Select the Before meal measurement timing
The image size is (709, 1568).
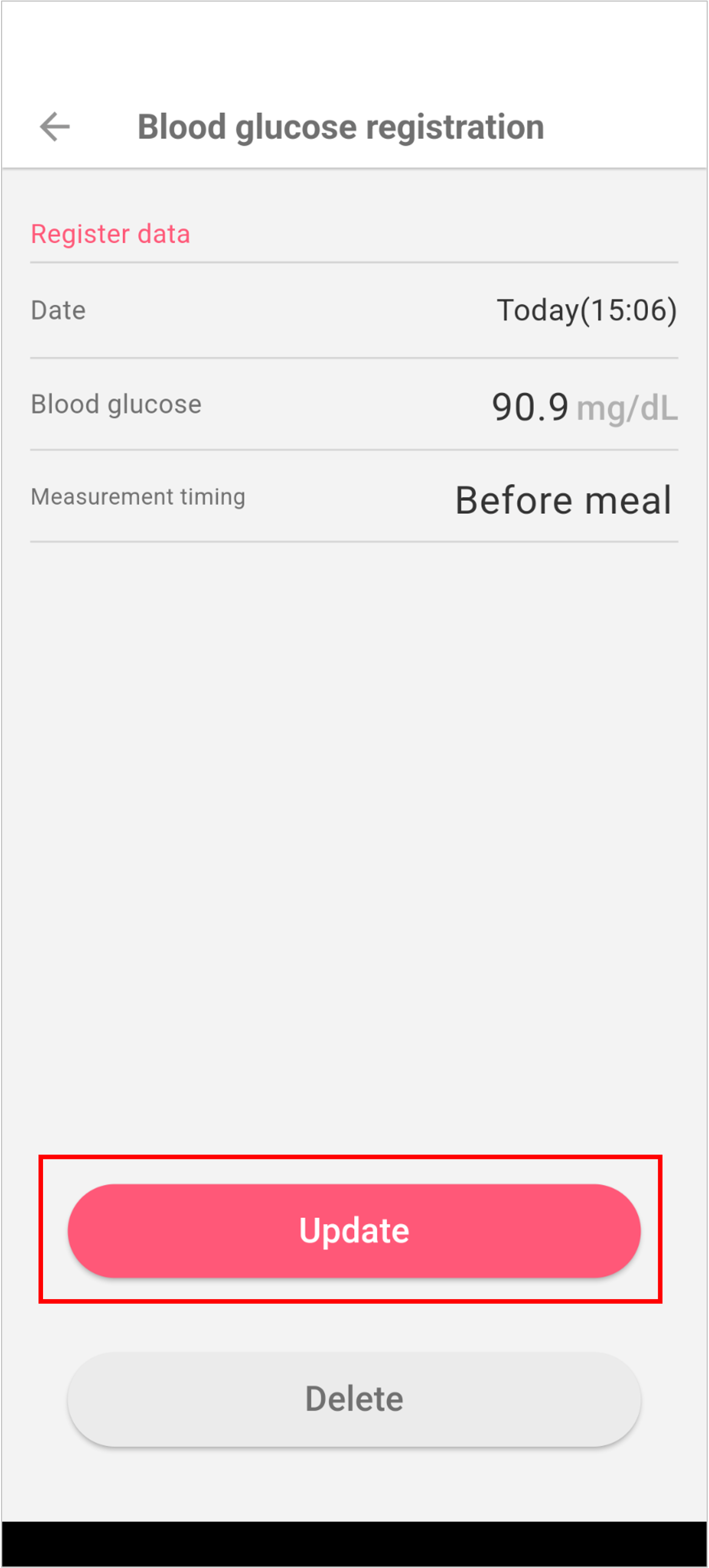[x=564, y=500]
